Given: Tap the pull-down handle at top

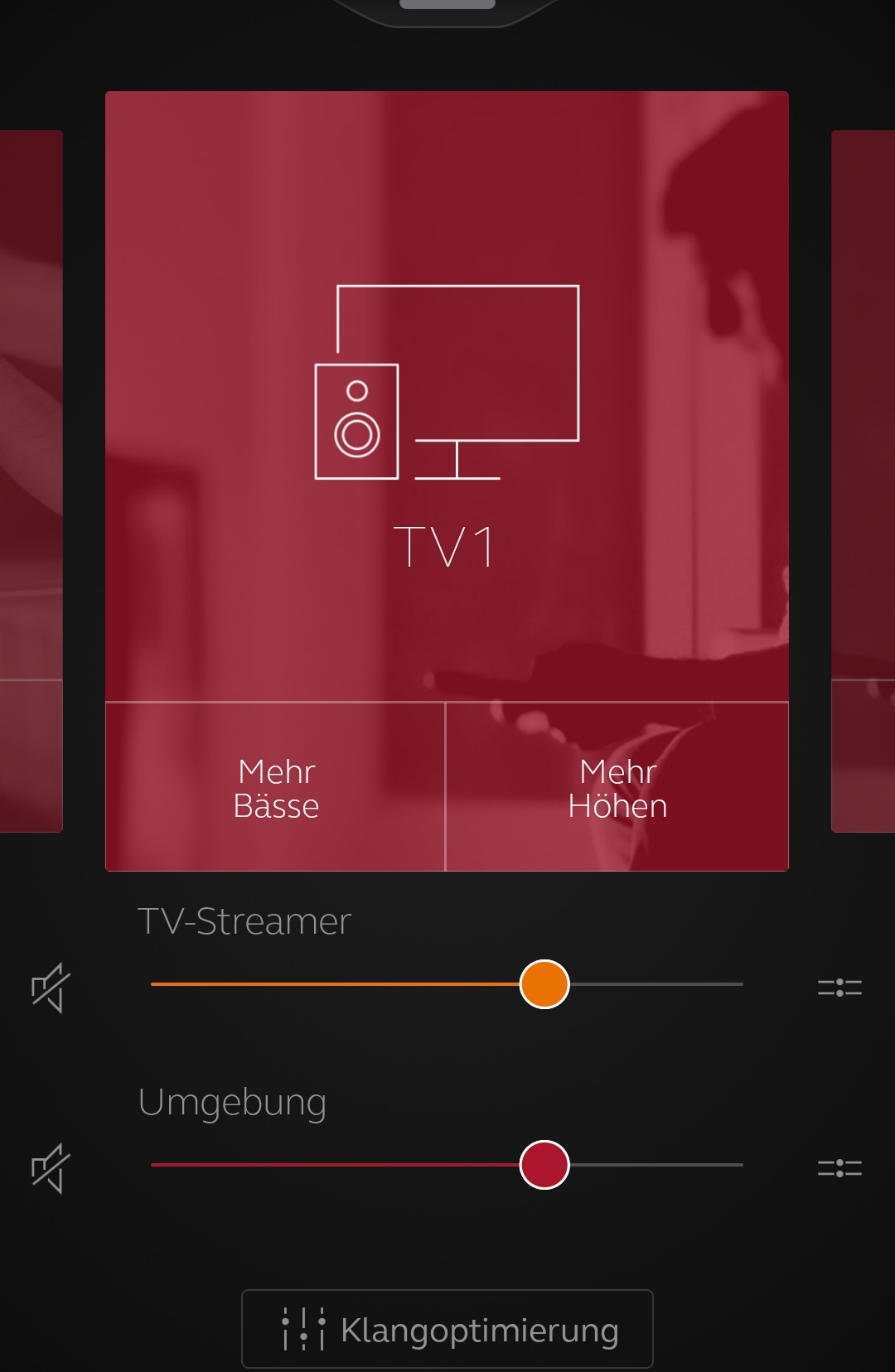Looking at the screenshot, I should (447, 5).
